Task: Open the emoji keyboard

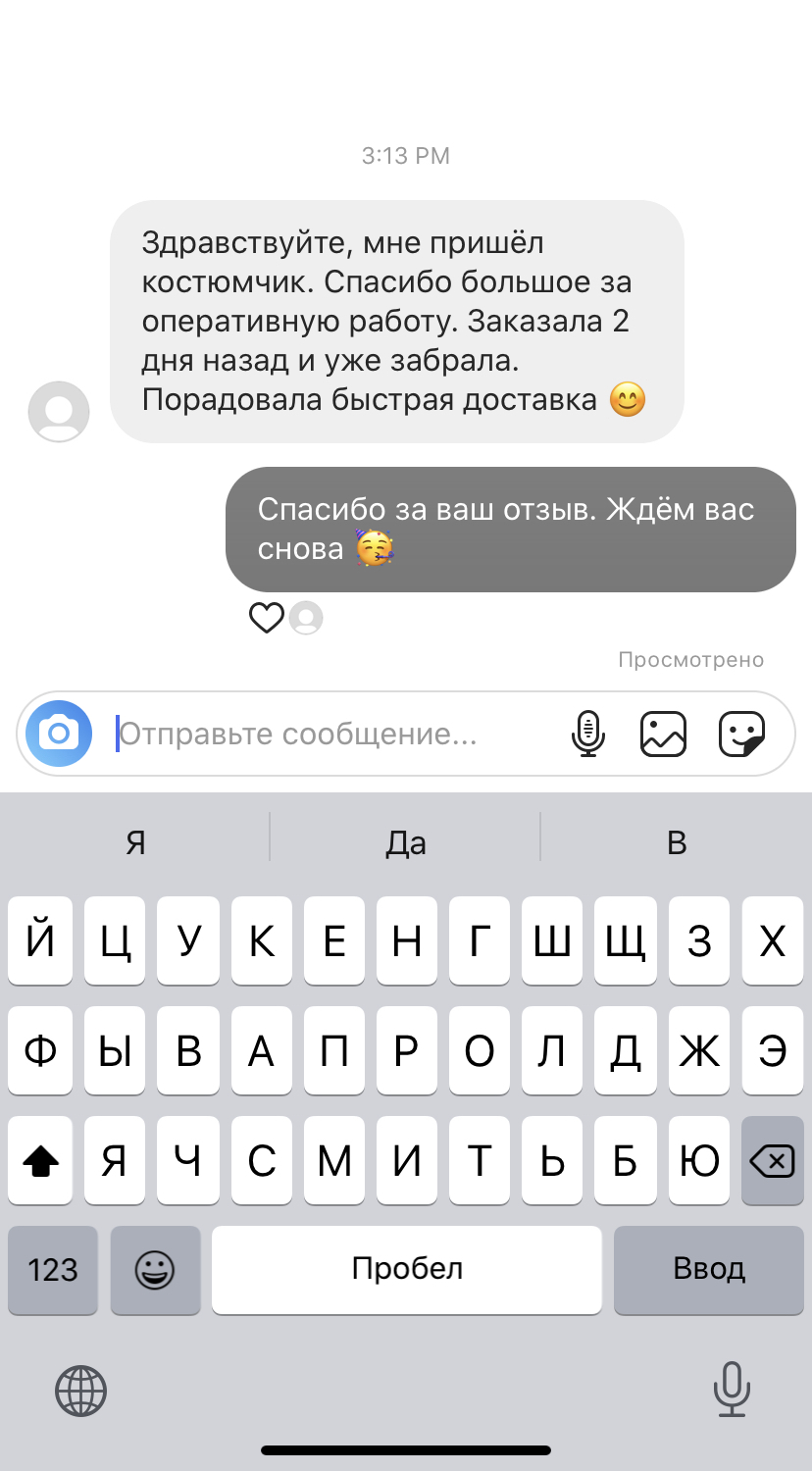Action: point(155,1270)
